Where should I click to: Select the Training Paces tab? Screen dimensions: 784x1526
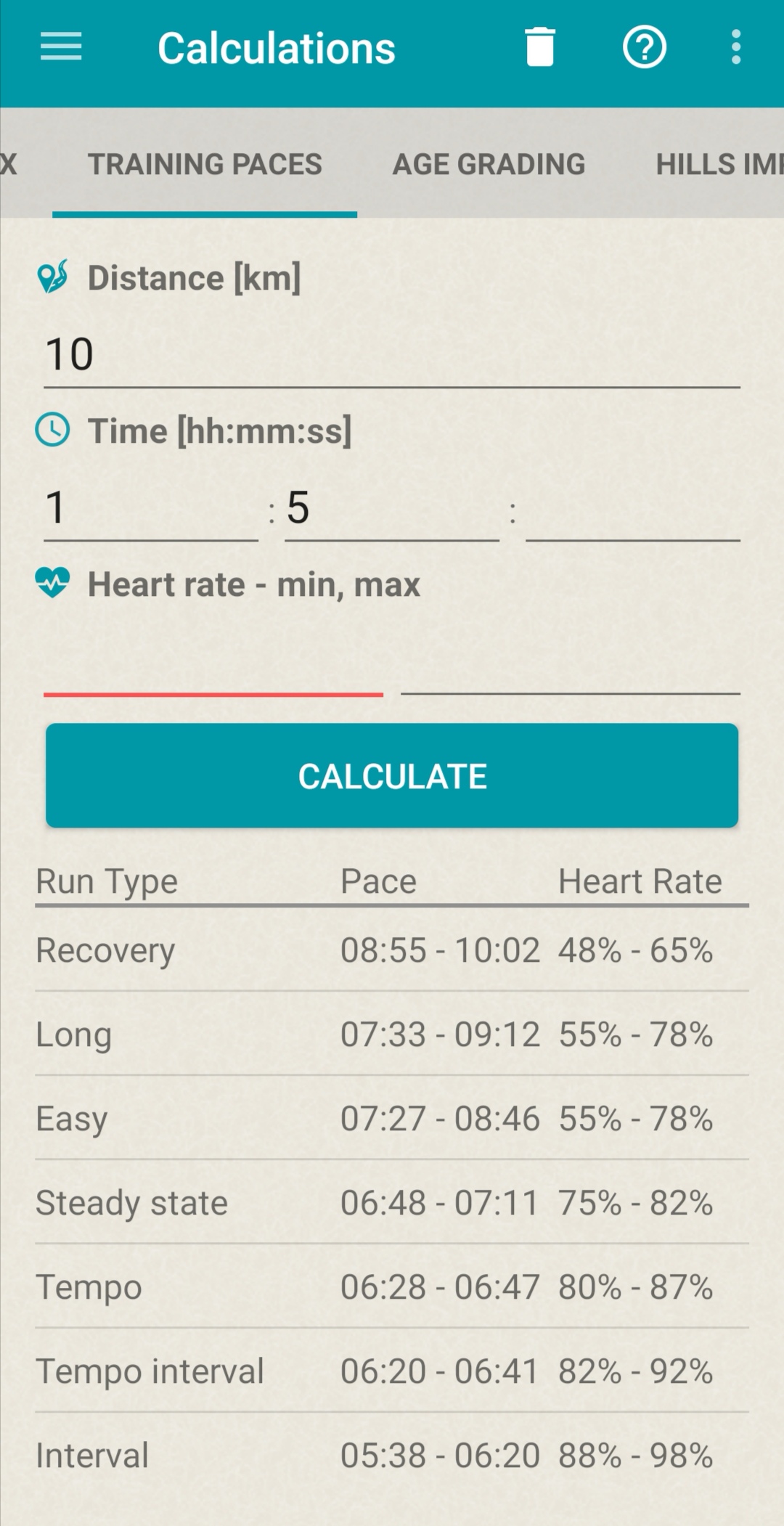pos(205,164)
